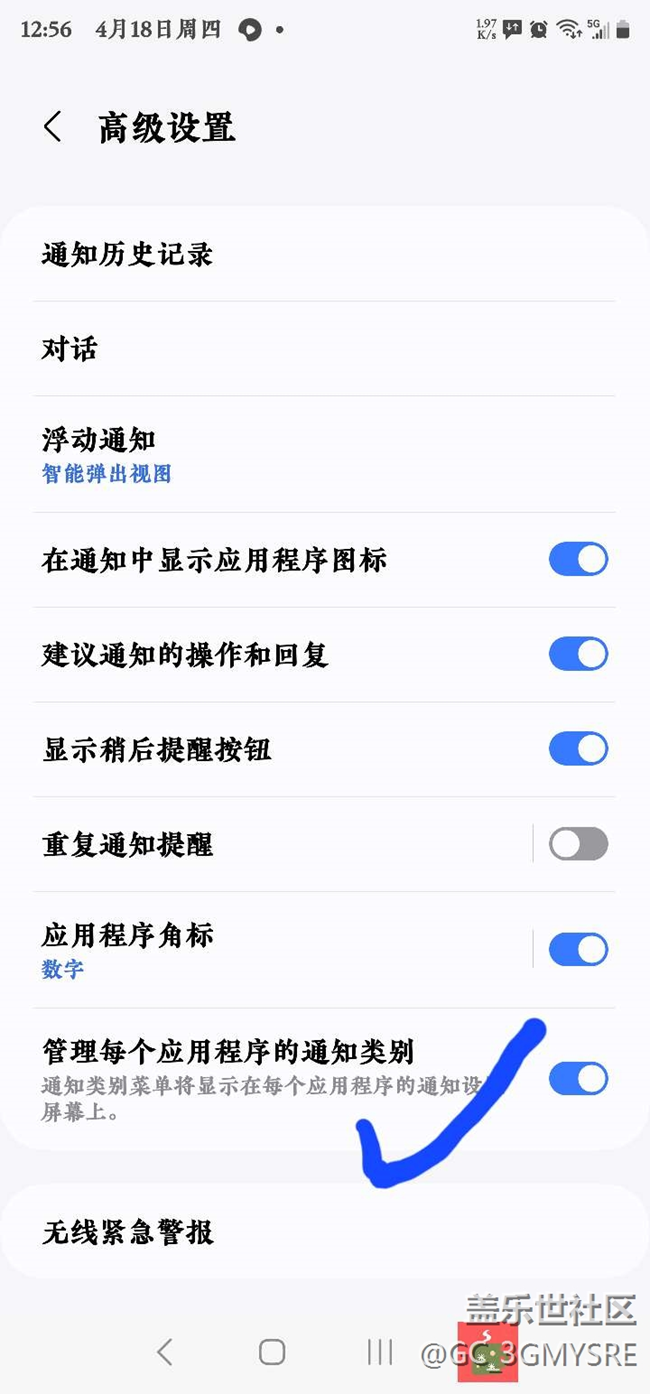Open 通知历史记录

128,254
